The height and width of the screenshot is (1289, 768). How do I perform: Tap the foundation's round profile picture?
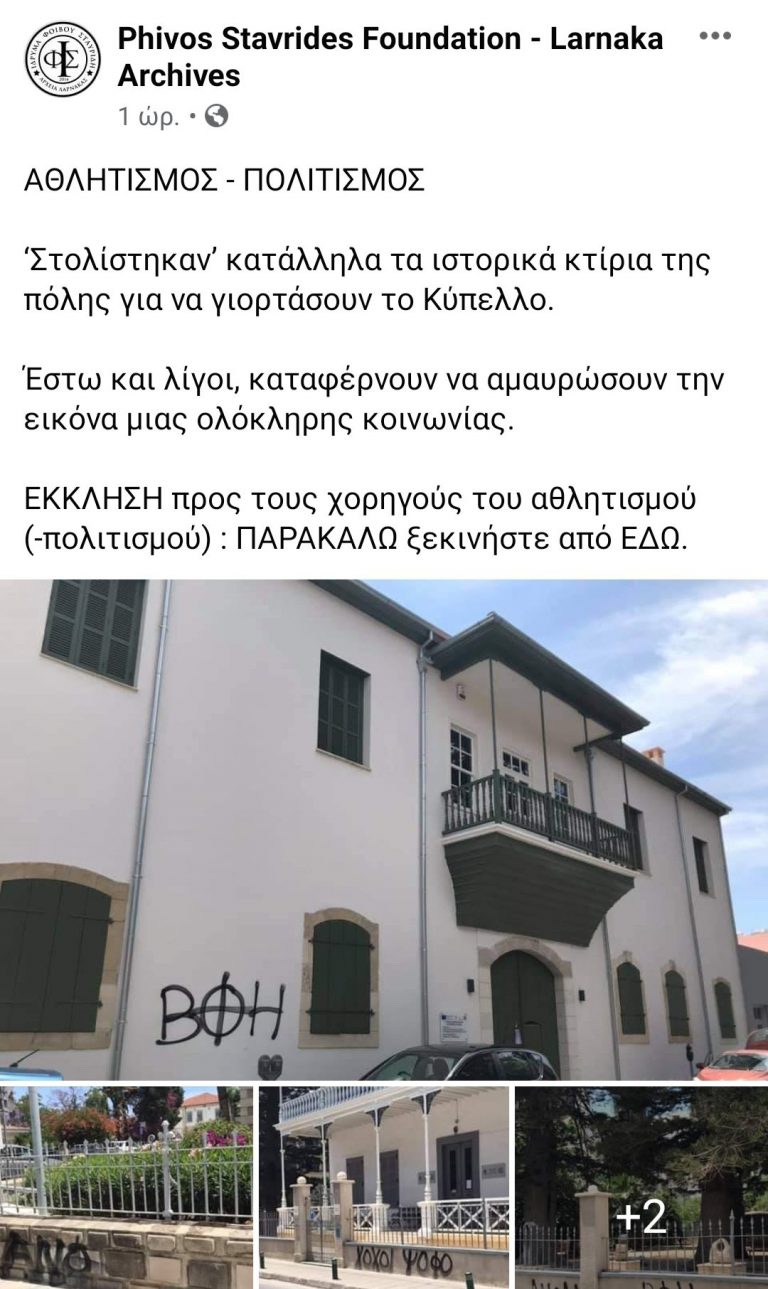pos(63,59)
